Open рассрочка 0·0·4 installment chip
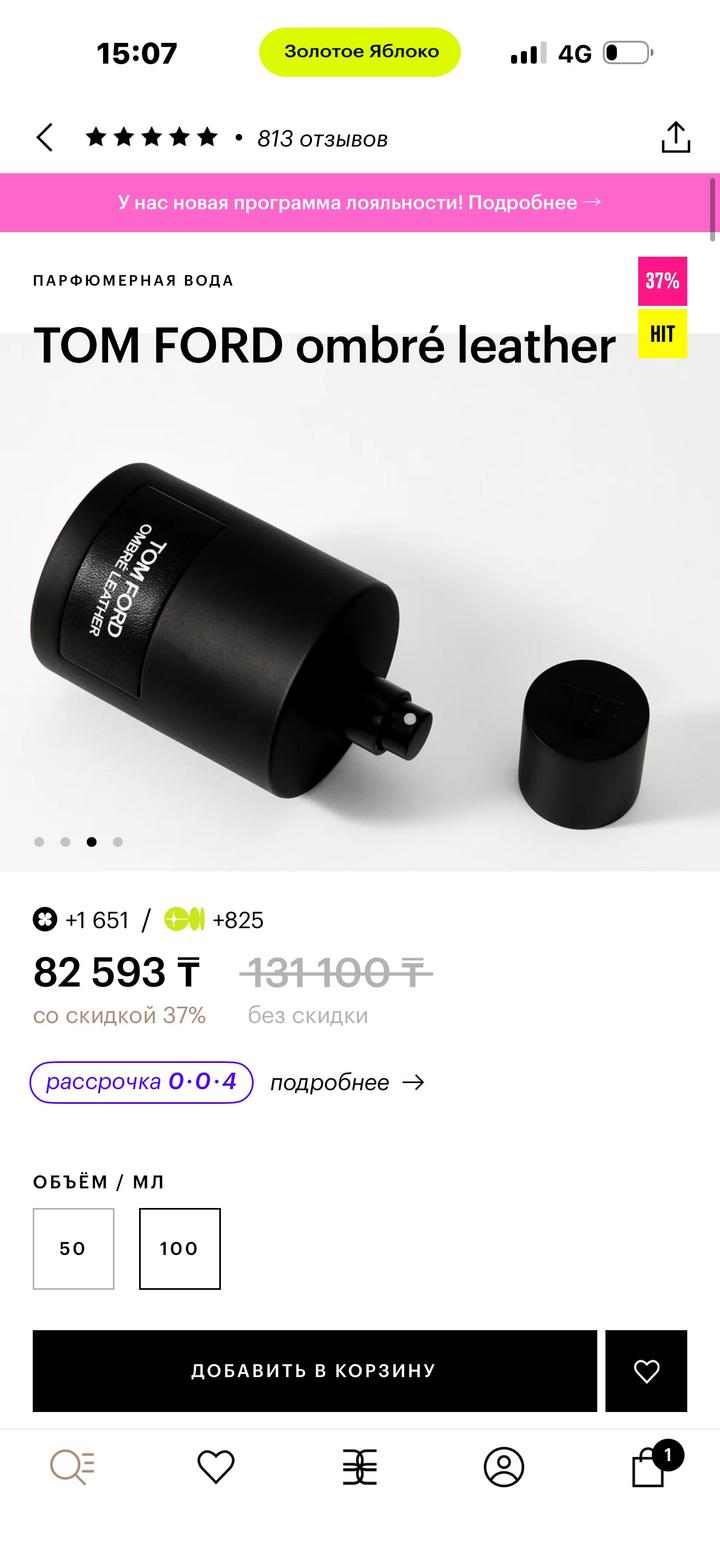 pyautogui.click(x=141, y=1082)
